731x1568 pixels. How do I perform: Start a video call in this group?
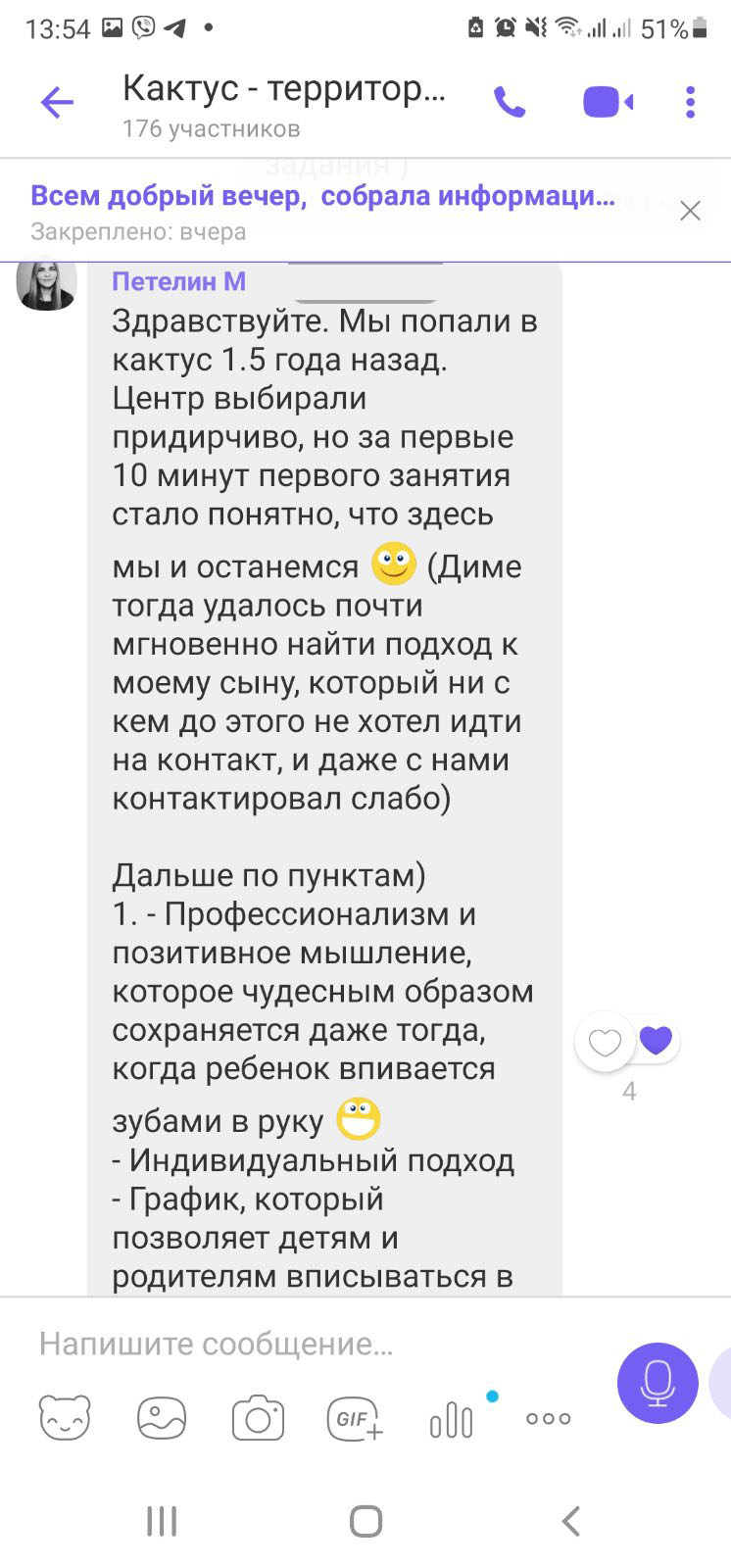coord(608,102)
